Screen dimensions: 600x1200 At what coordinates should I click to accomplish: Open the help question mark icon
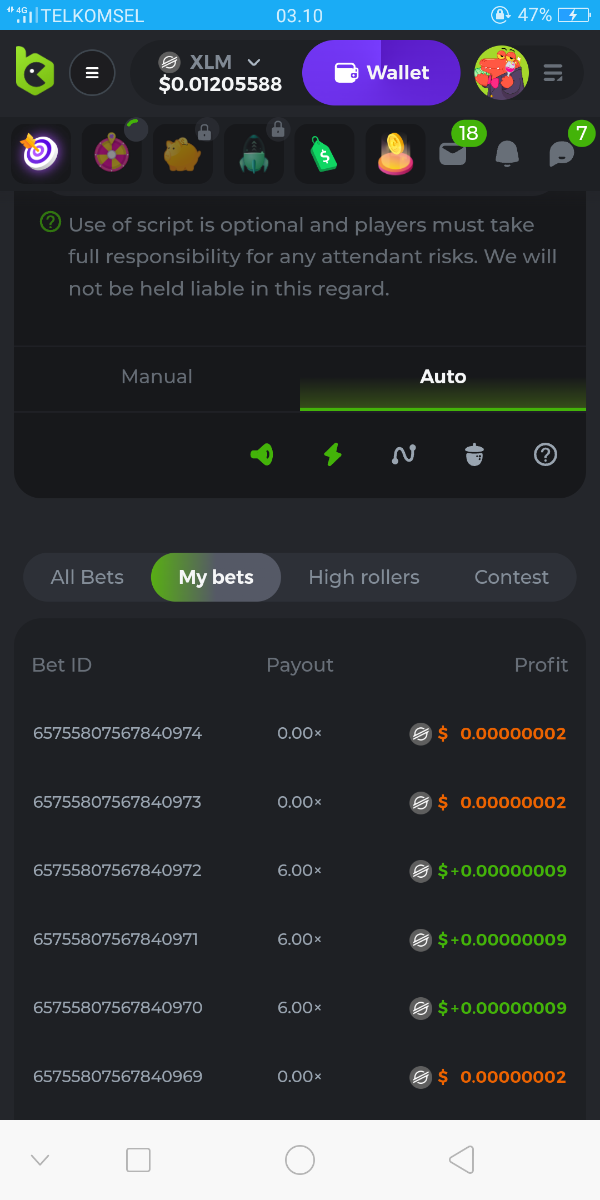click(x=545, y=455)
